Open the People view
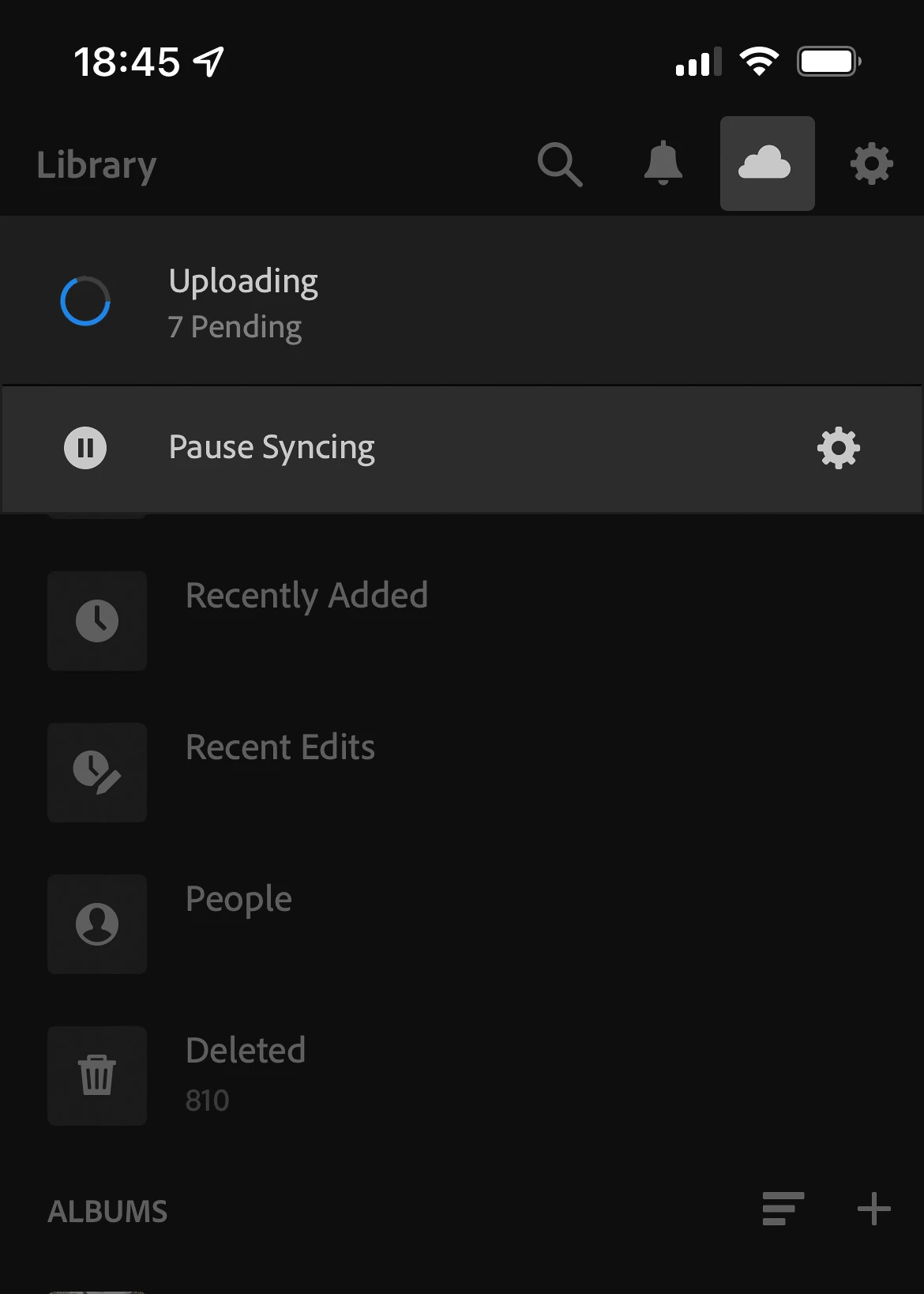Viewport: 924px width, 1294px height. [x=239, y=900]
